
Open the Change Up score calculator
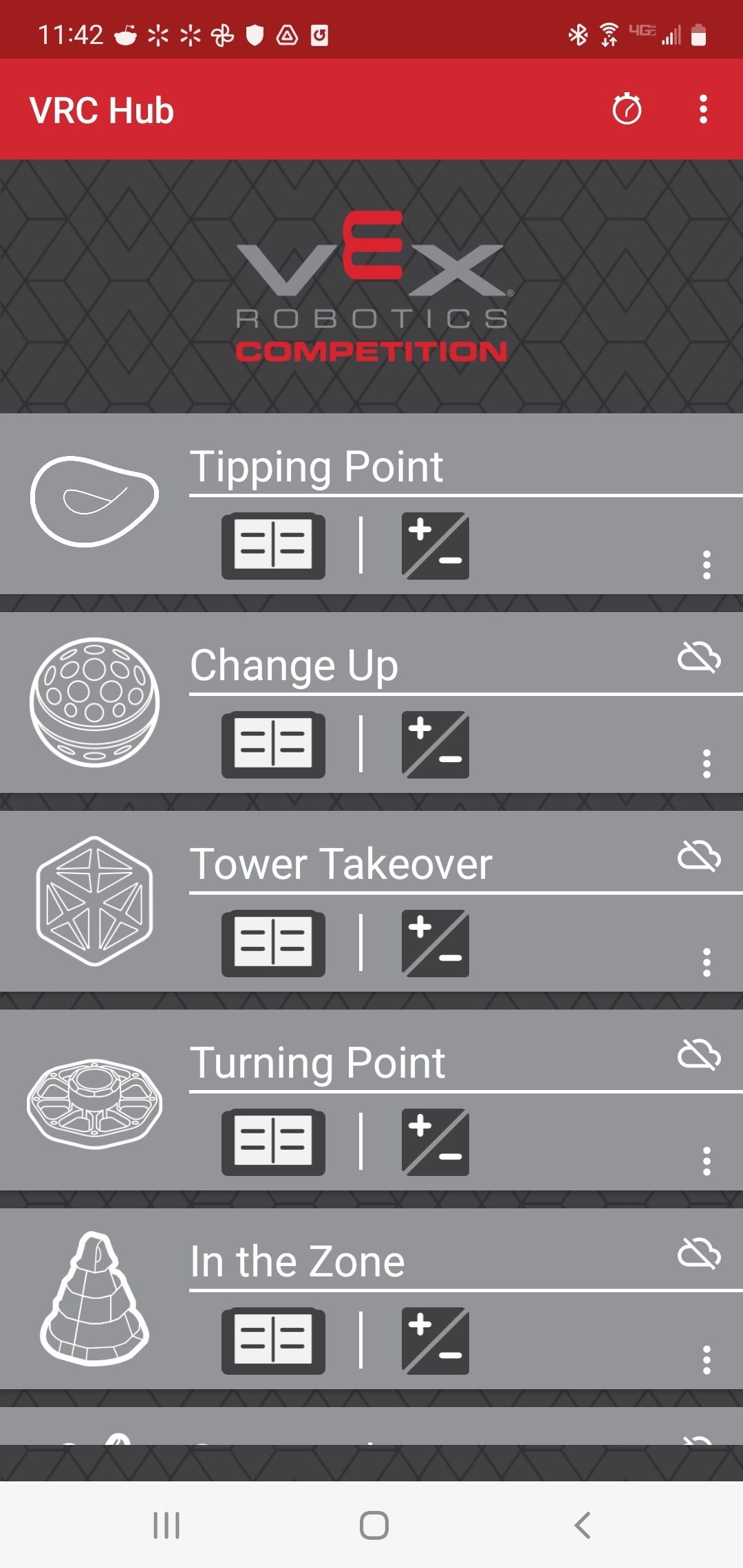click(x=435, y=745)
